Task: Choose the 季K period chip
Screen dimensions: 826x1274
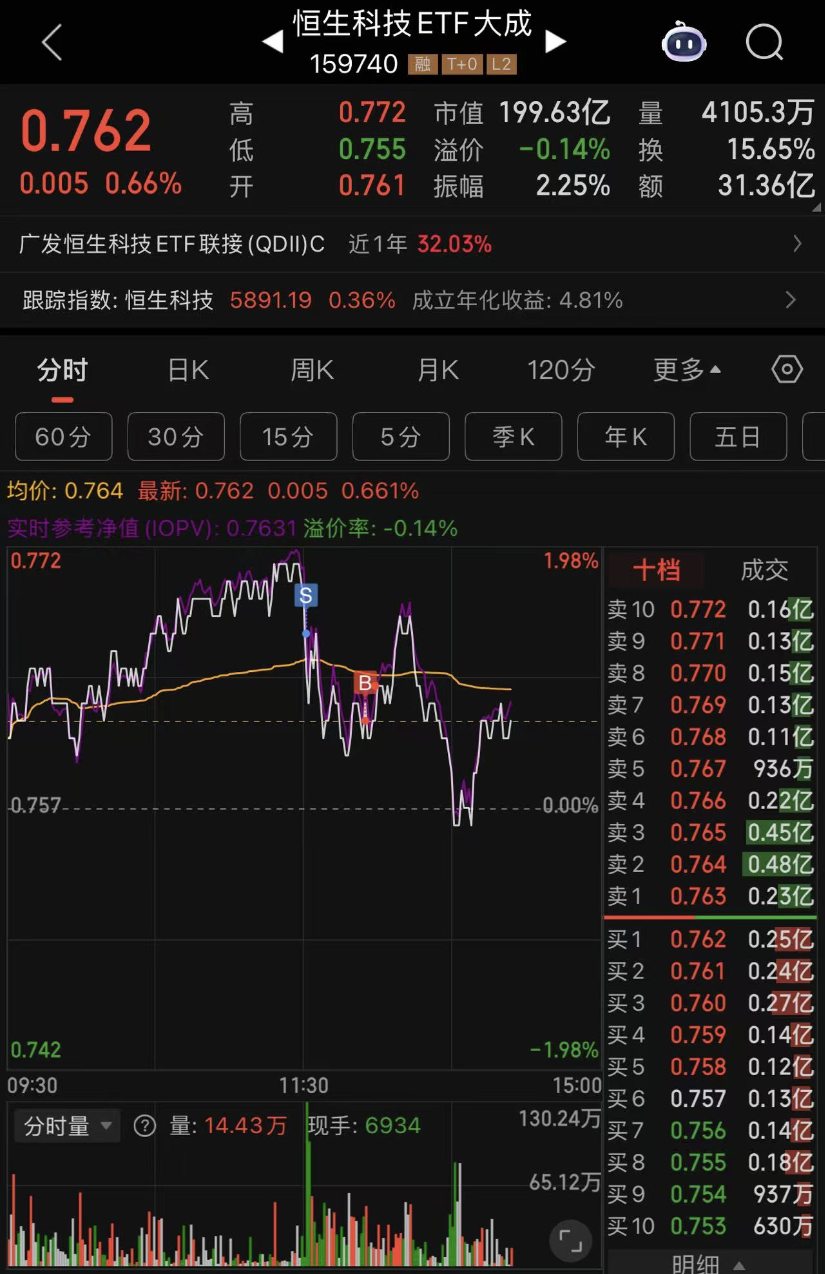Action: coord(513,437)
